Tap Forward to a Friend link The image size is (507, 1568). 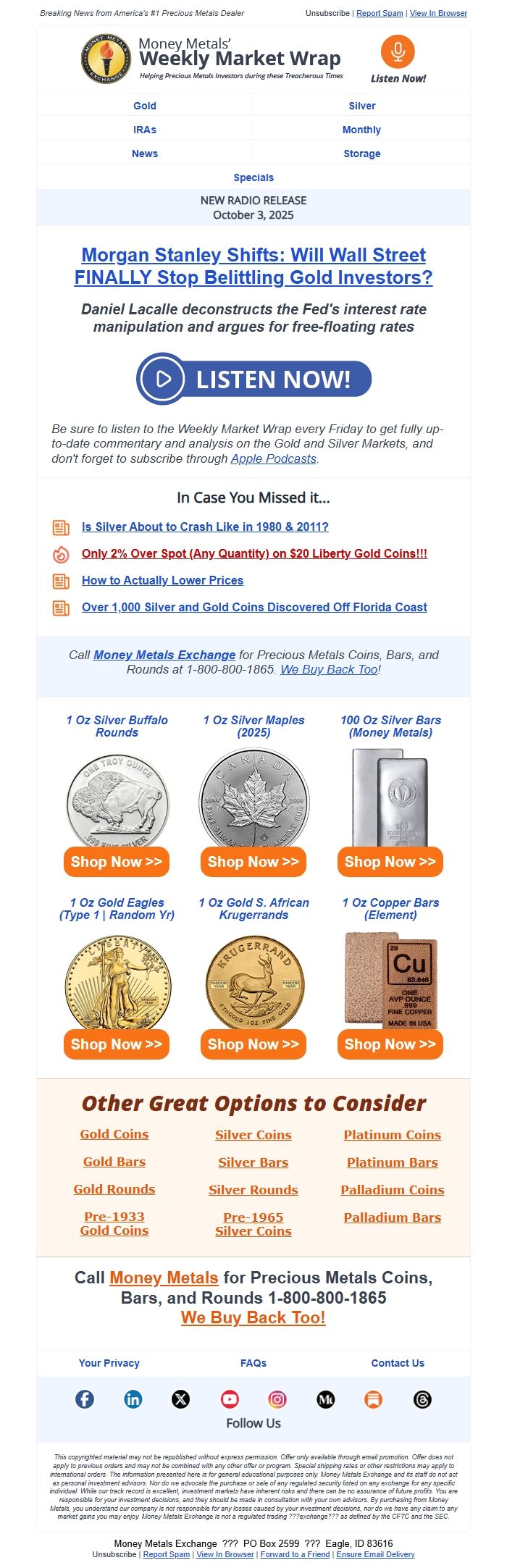(x=295, y=1554)
